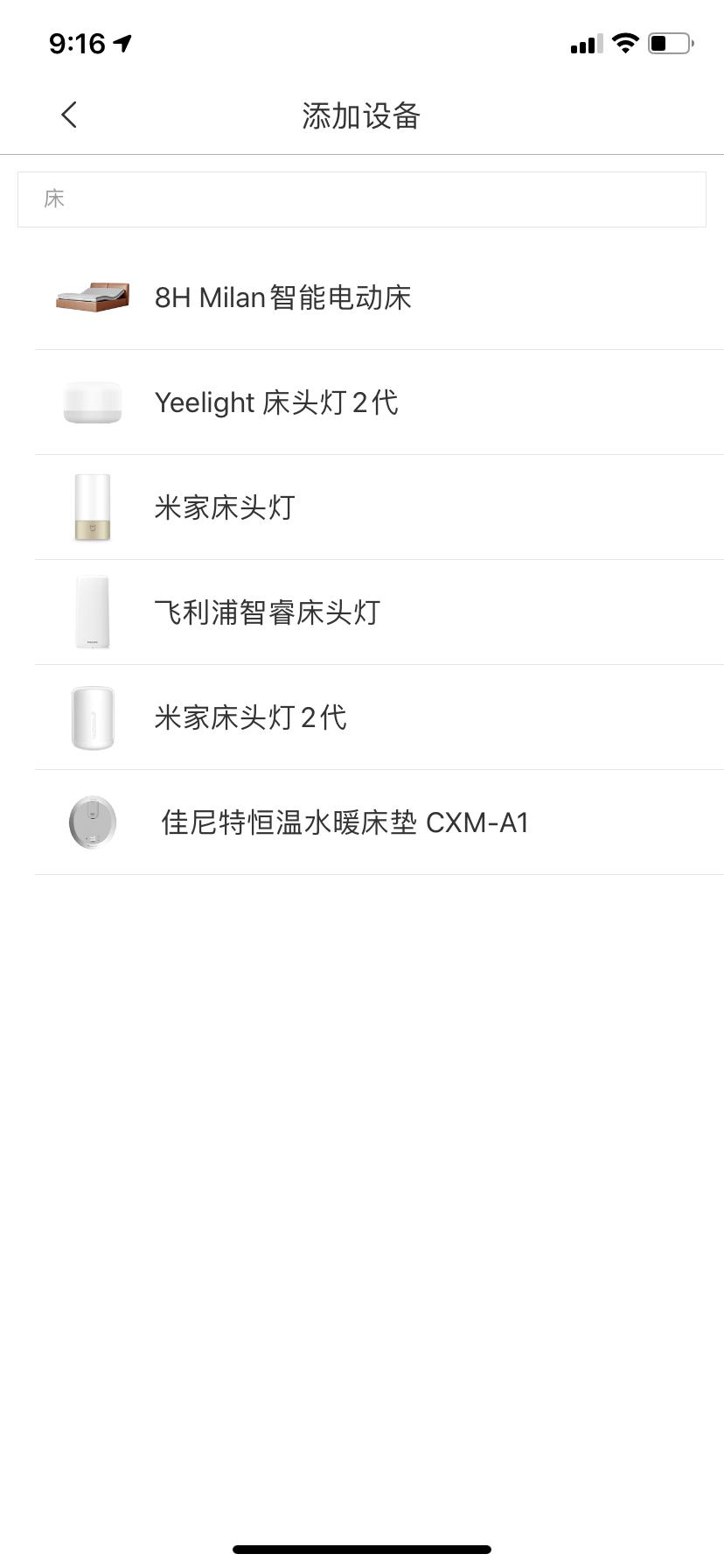
Task: Choose 米家床头灯 from the results
Action: click(x=225, y=507)
